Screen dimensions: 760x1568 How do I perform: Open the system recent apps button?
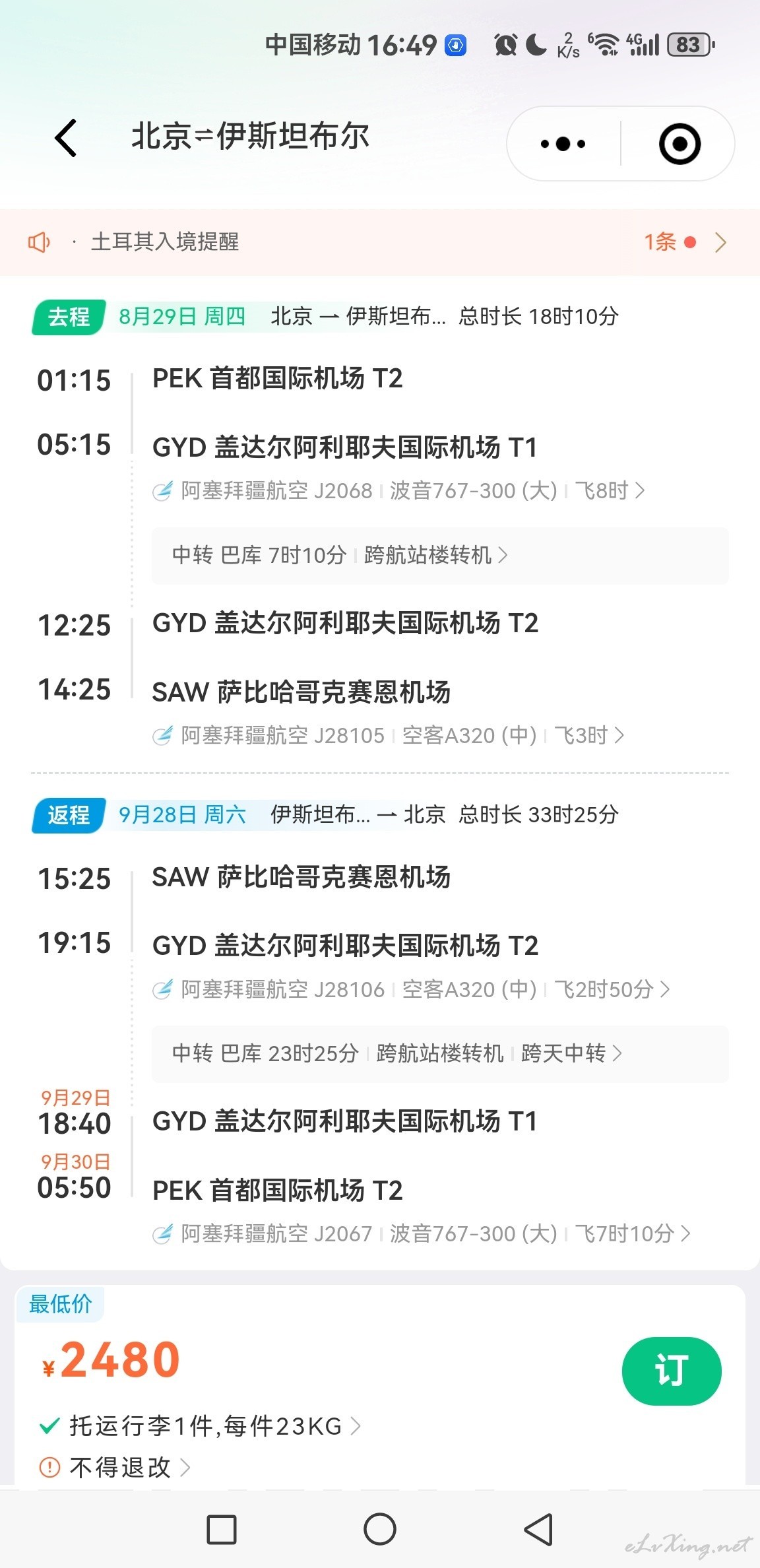[222, 1530]
